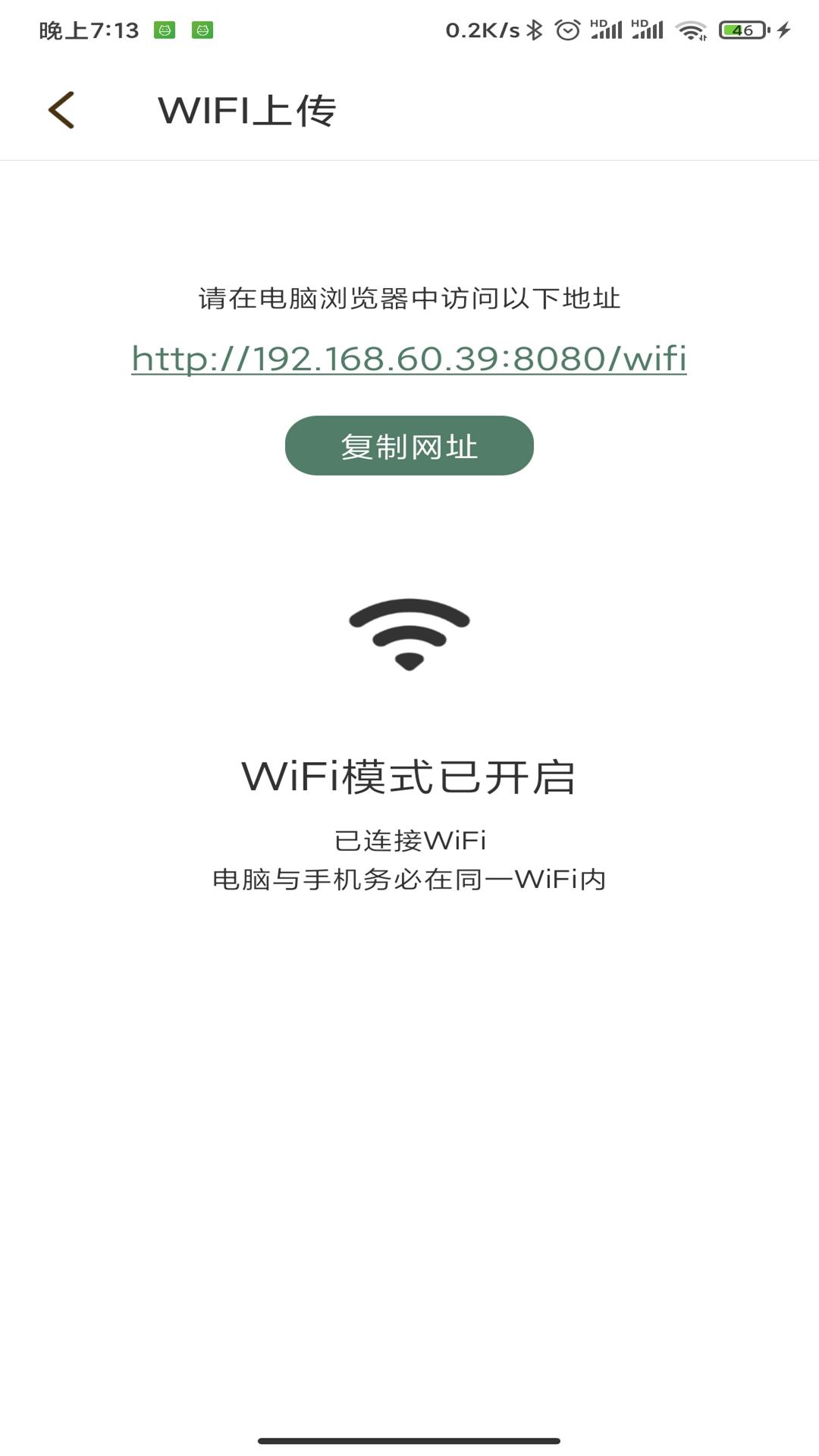The height and width of the screenshot is (1456, 819).
Task: Tap the back arrow to exit WIFI上传
Action: (61, 110)
